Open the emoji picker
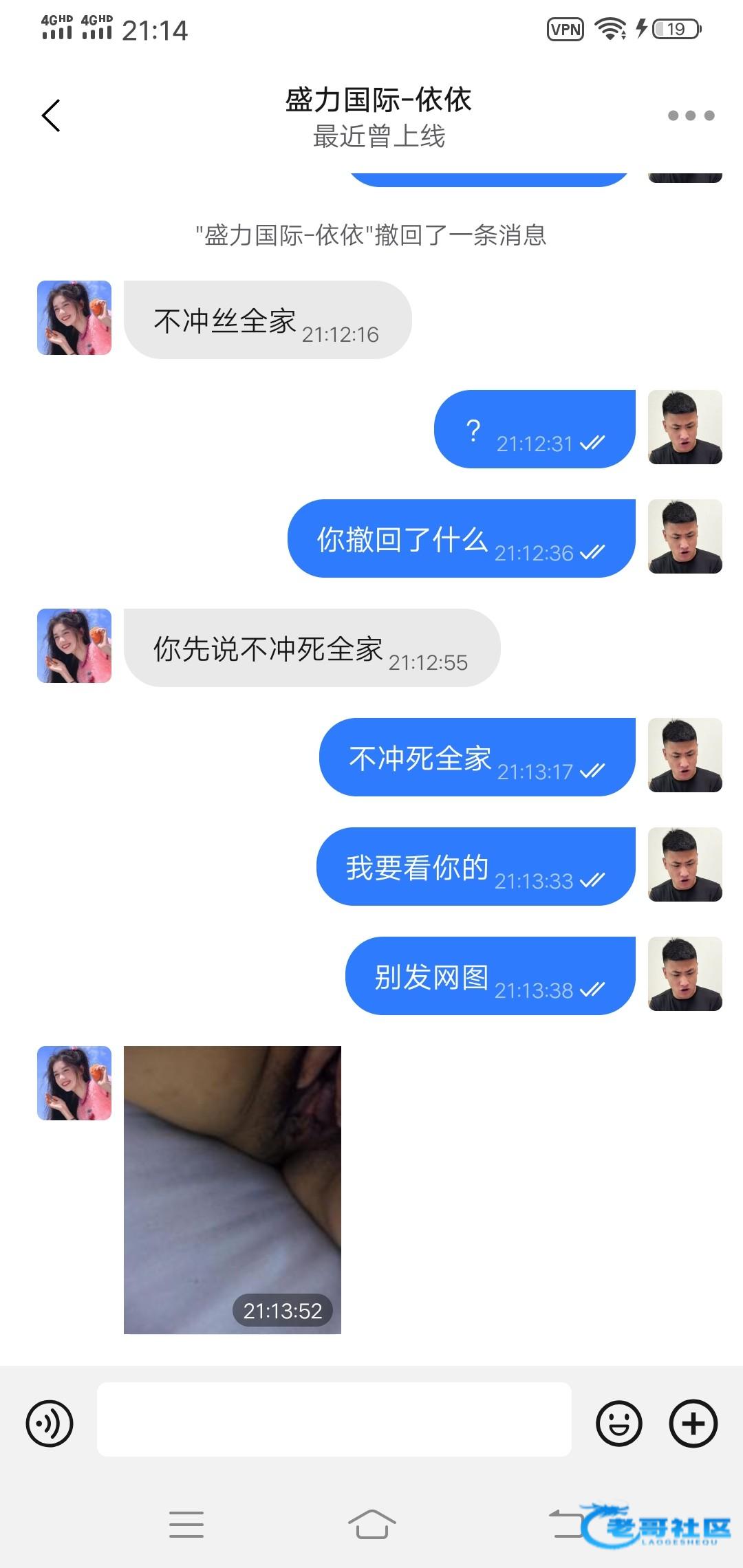The image size is (743, 1568). tap(618, 1423)
